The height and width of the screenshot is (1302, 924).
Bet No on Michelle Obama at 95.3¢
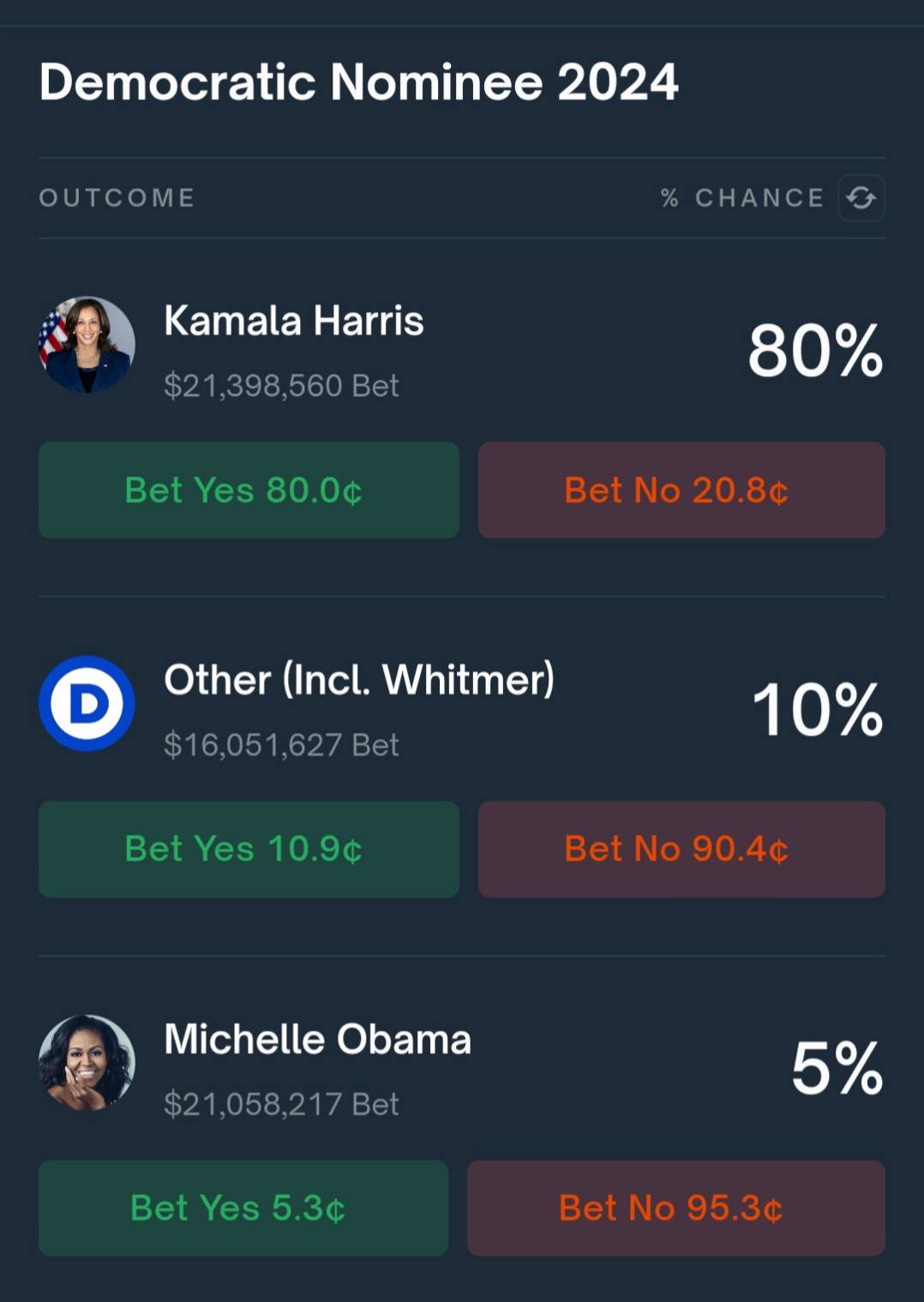click(675, 1209)
